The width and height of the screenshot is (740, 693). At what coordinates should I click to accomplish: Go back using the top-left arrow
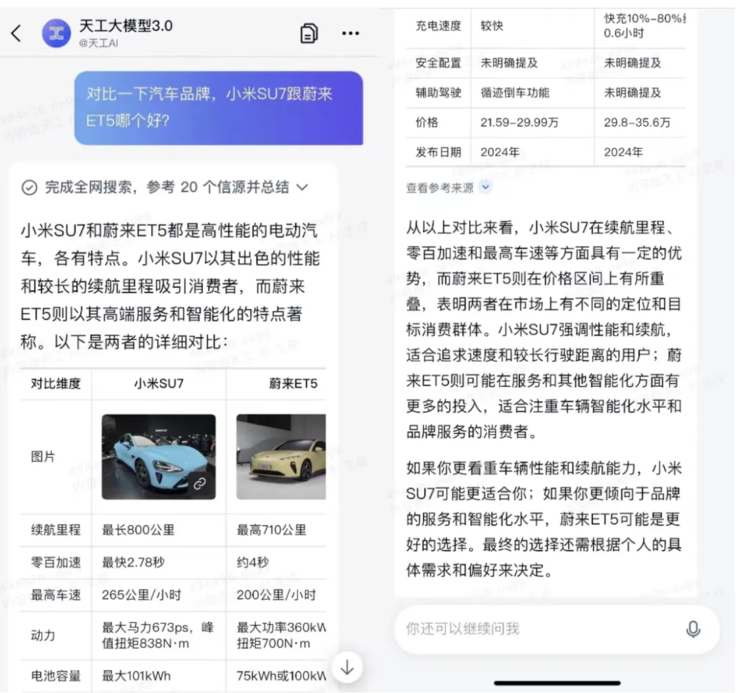pos(16,33)
